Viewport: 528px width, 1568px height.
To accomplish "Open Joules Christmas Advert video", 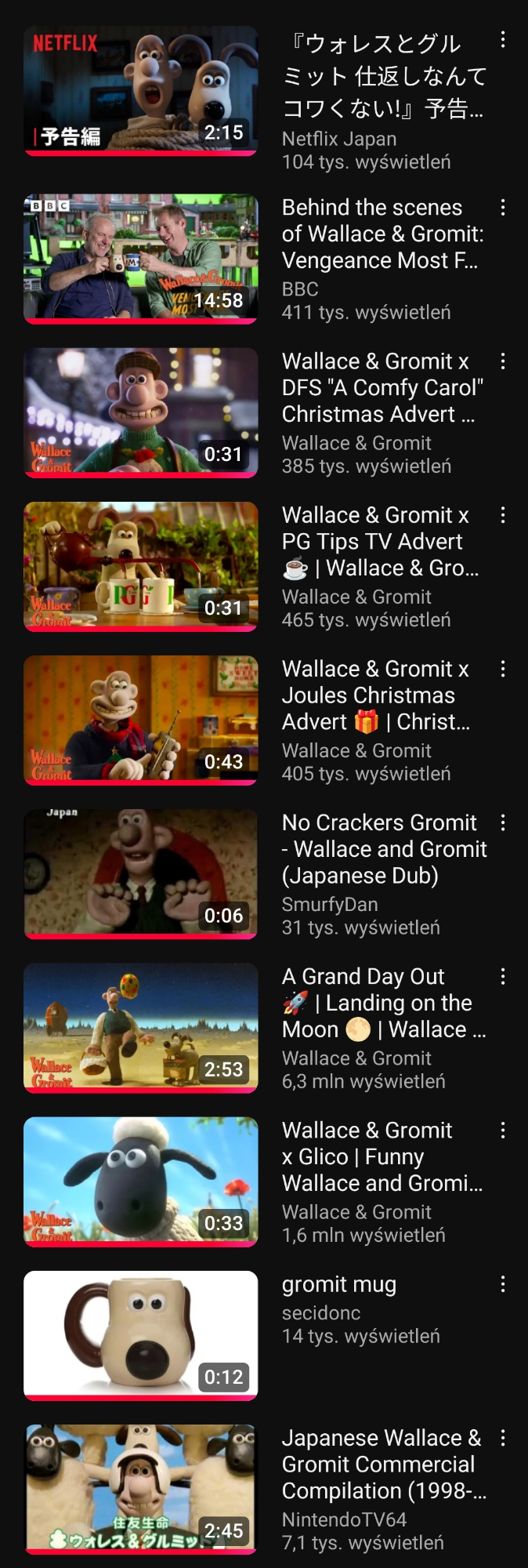I will click(x=141, y=719).
